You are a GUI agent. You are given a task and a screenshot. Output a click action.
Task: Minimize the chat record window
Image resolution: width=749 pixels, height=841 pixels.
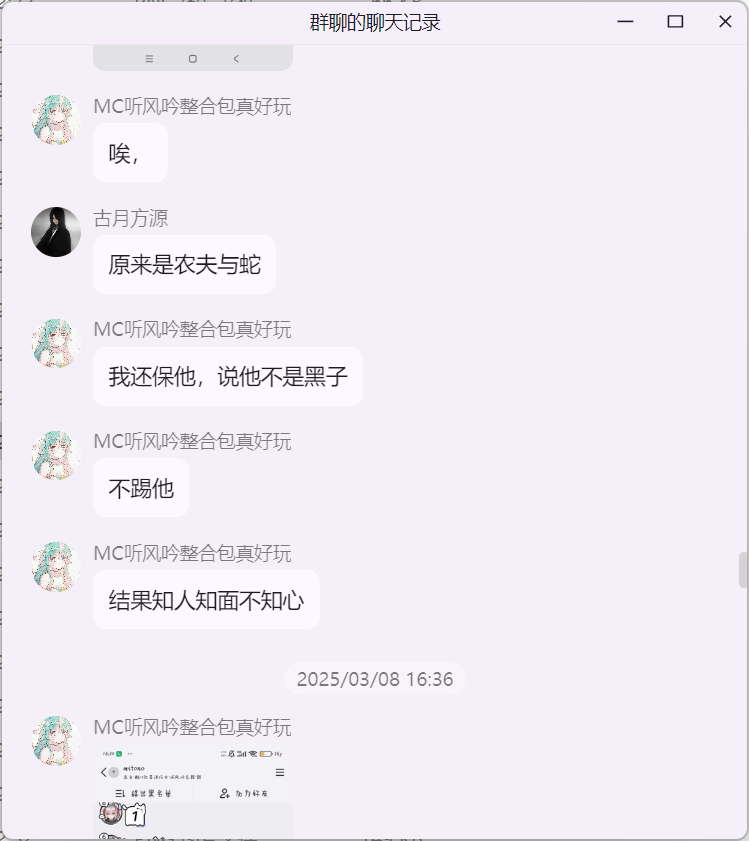pyautogui.click(x=626, y=22)
